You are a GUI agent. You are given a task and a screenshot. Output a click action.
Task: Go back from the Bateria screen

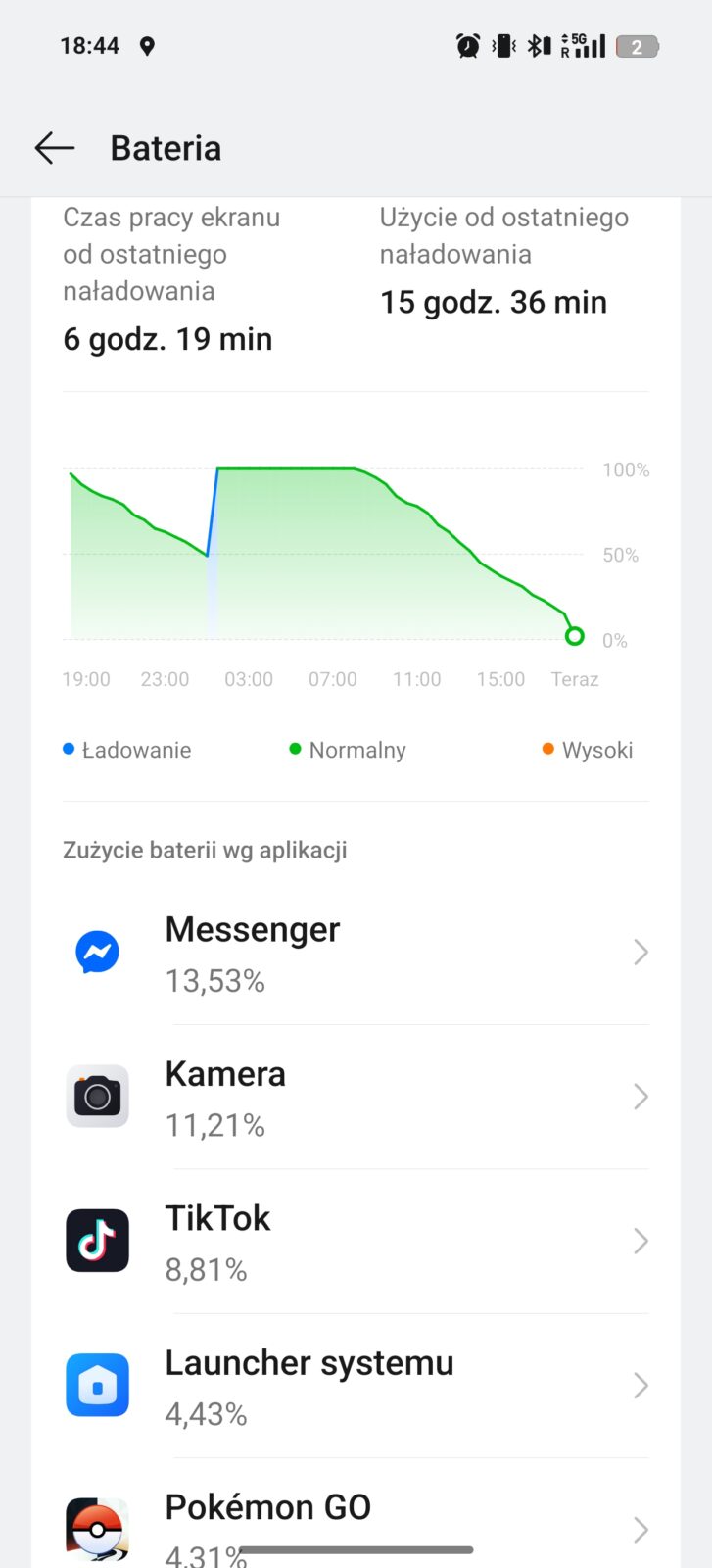[x=55, y=148]
